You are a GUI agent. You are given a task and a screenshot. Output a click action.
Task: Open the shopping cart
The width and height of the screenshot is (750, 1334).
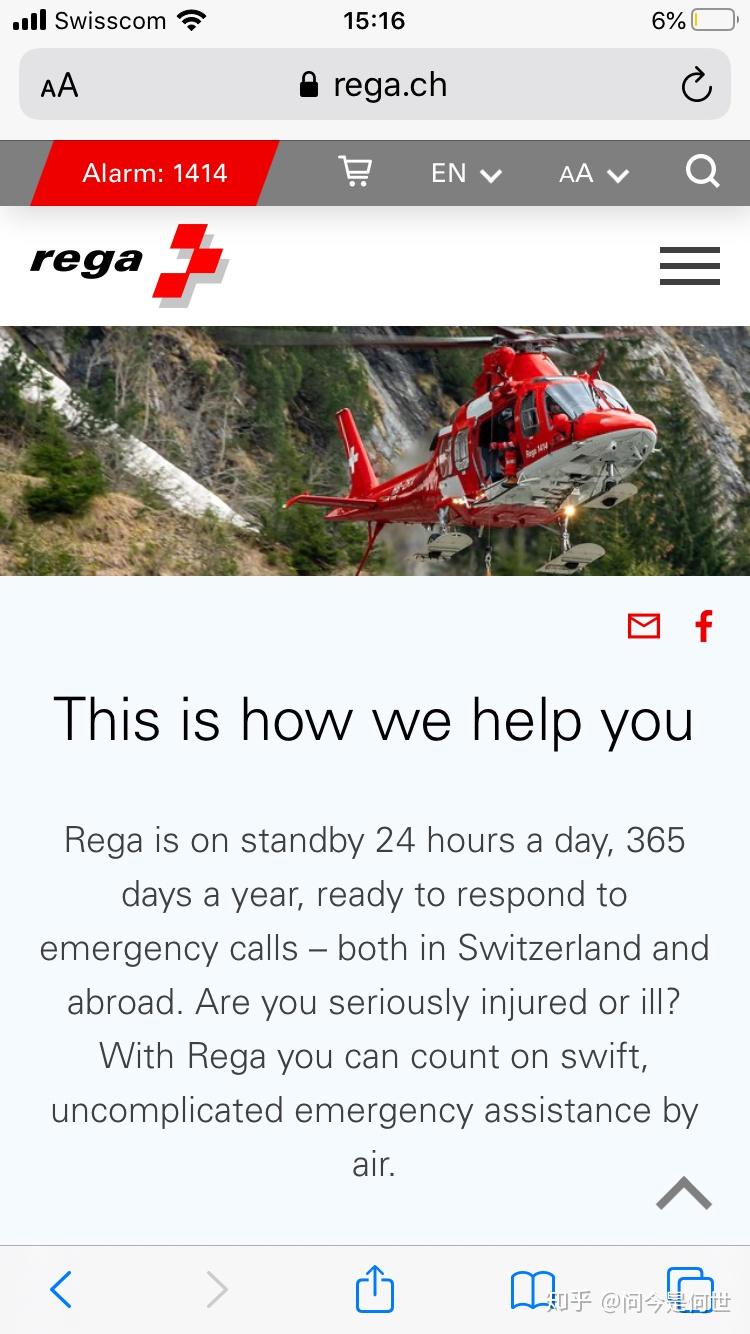(355, 172)
